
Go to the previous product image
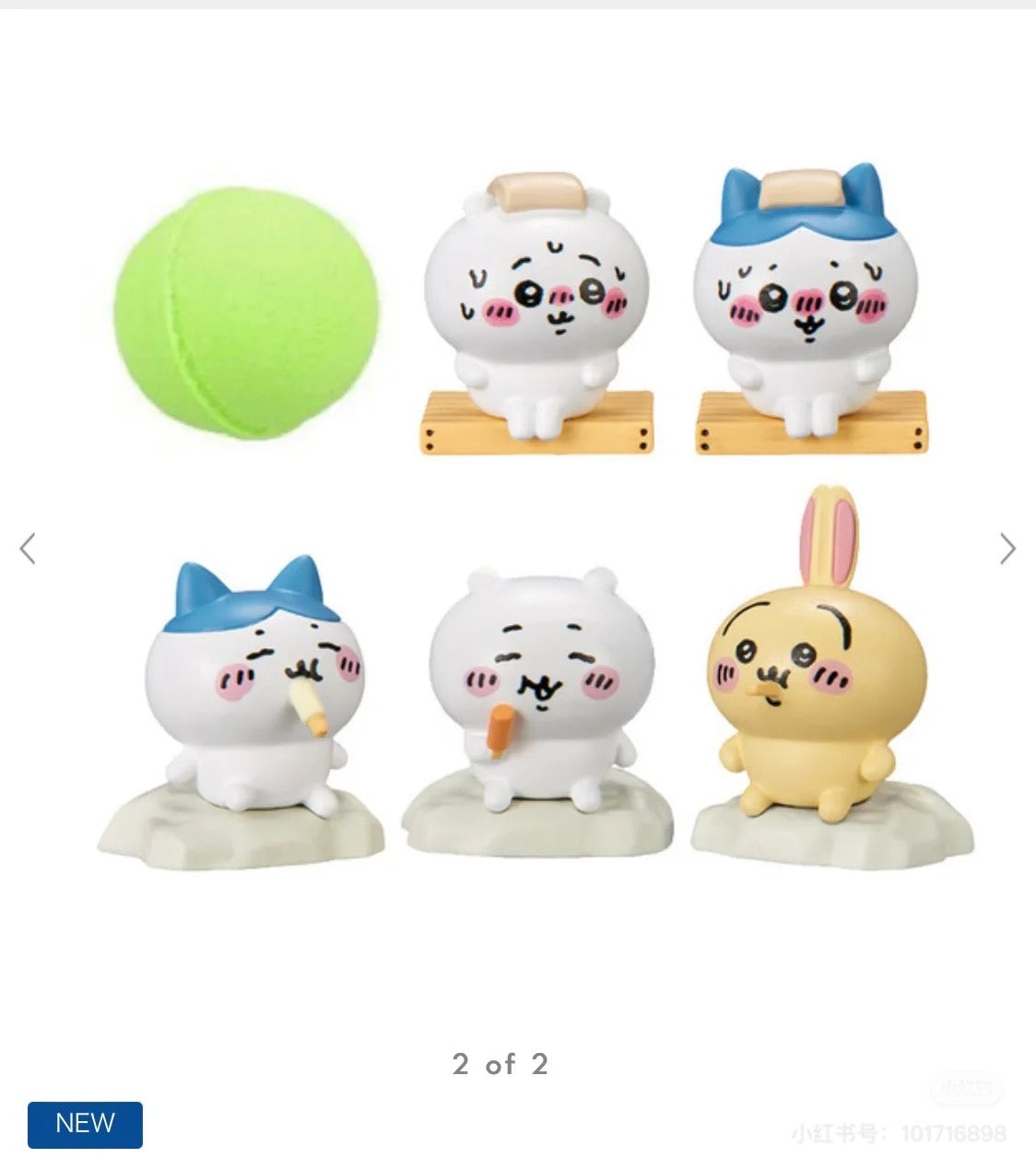tap(28, 549)
